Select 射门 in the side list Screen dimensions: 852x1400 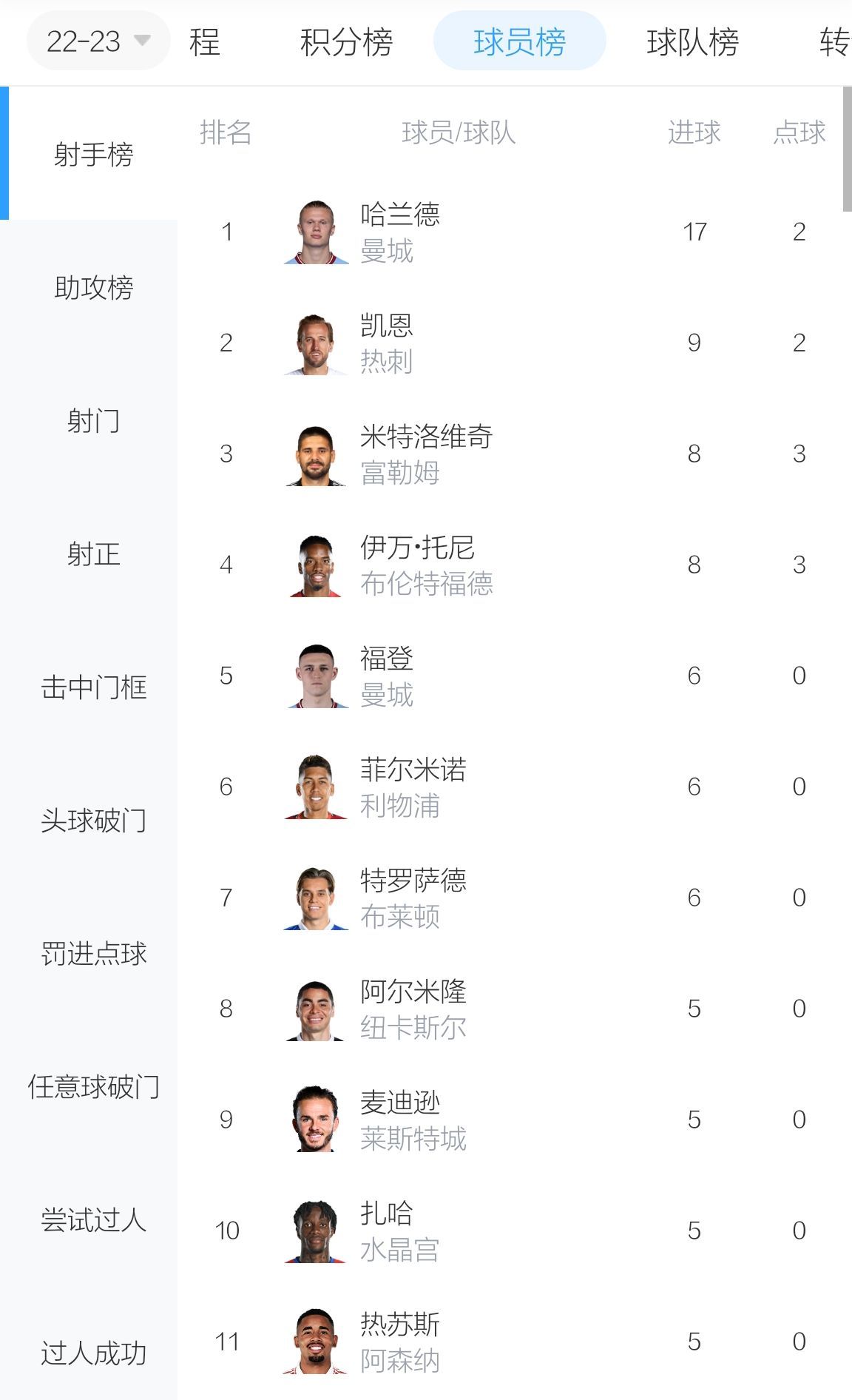click(x=93, y=421)
